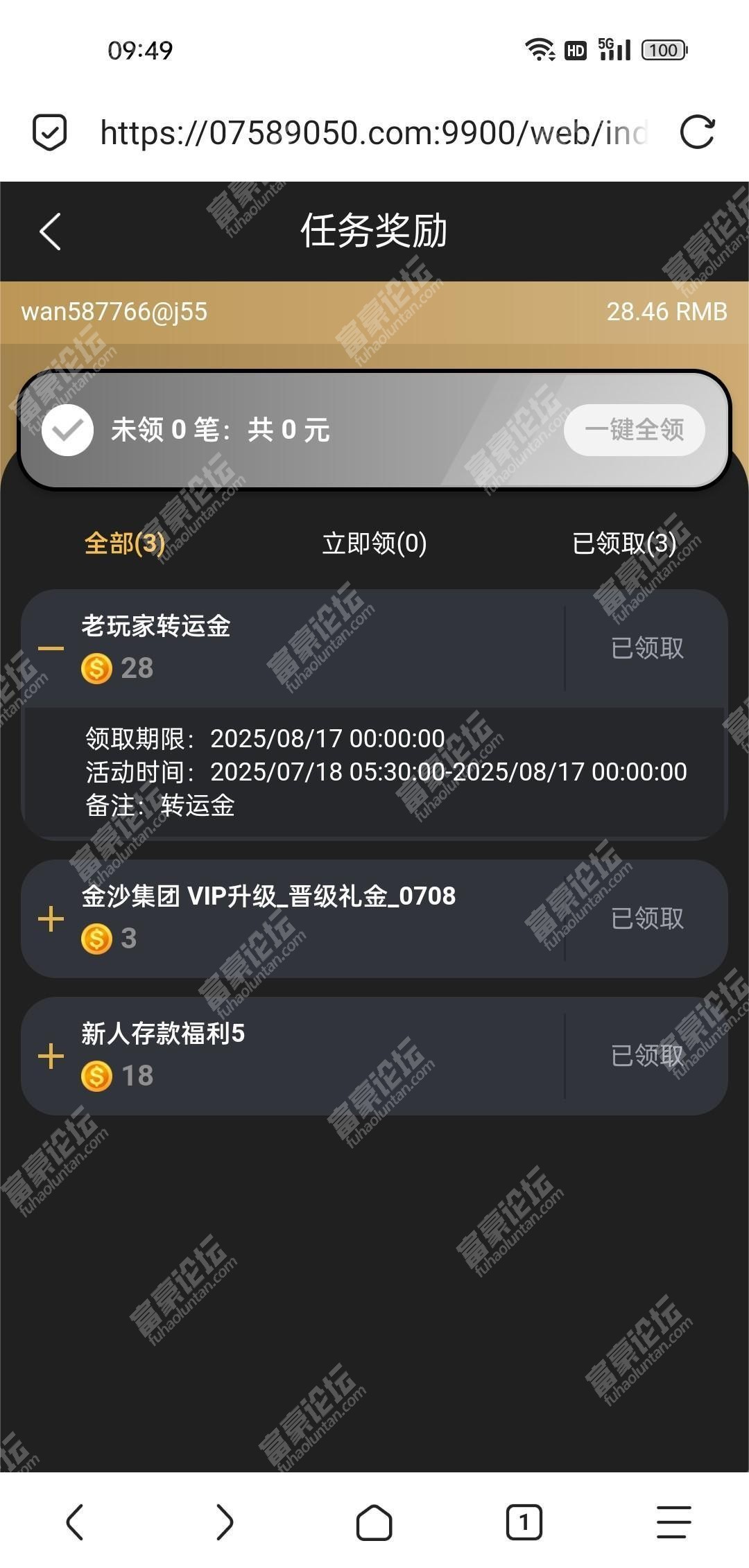Tap the browser URL address bar
The image size is (749, 1568).
coord(373,132)
